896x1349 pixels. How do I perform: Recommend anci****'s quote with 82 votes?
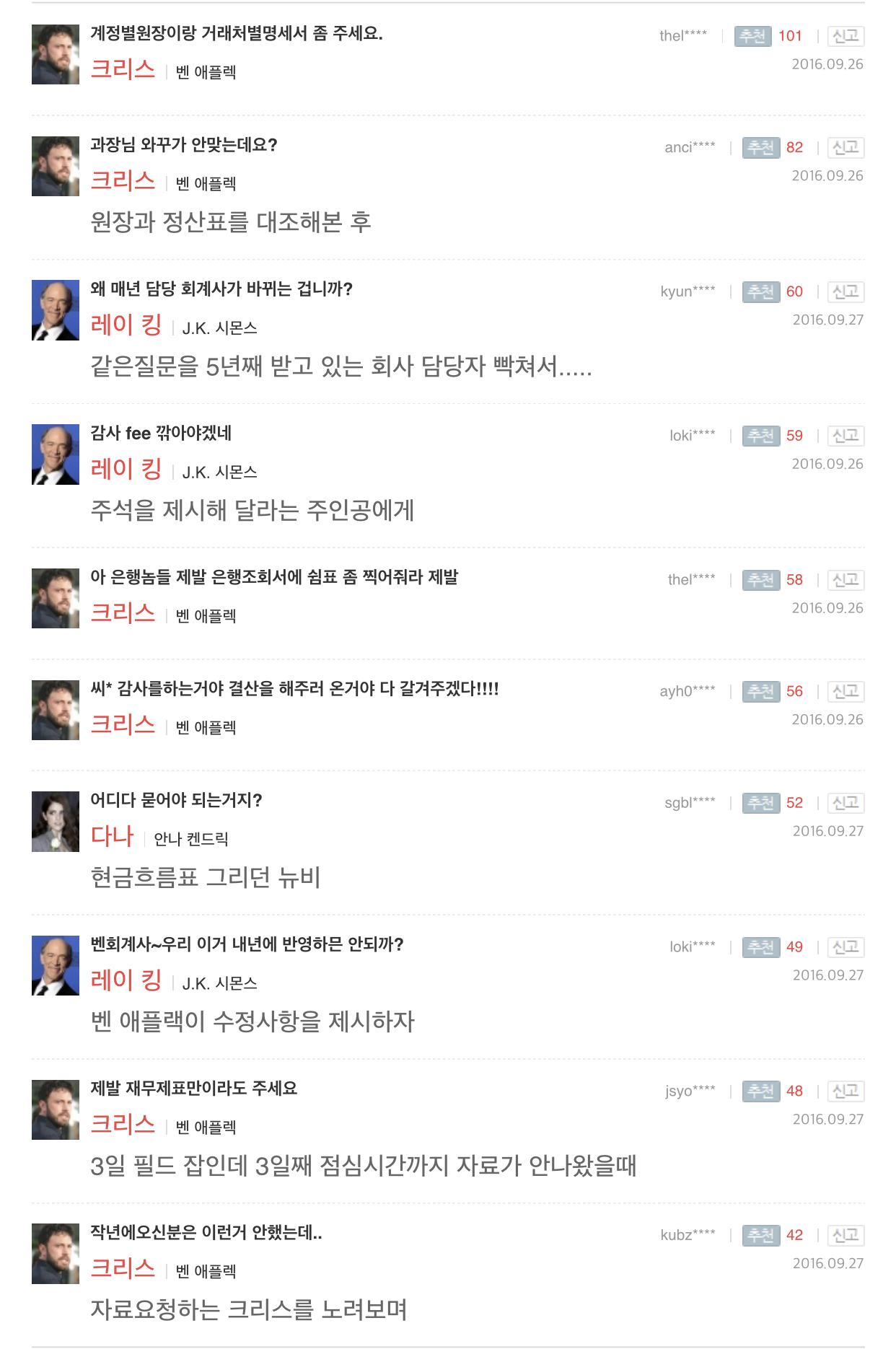pyautogui.click(x=761, y=148)
